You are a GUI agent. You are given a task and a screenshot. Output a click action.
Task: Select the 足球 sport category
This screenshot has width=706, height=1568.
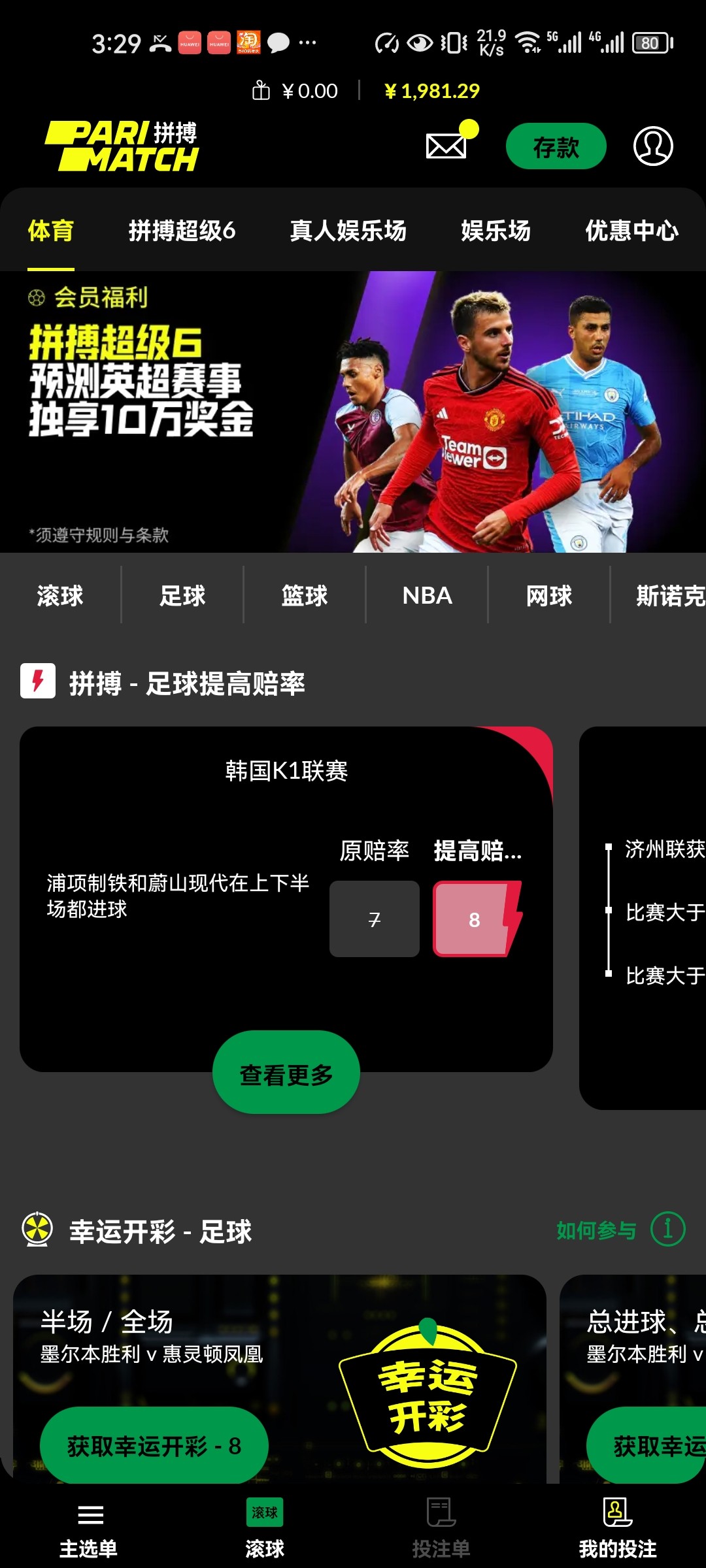point(182,595)
